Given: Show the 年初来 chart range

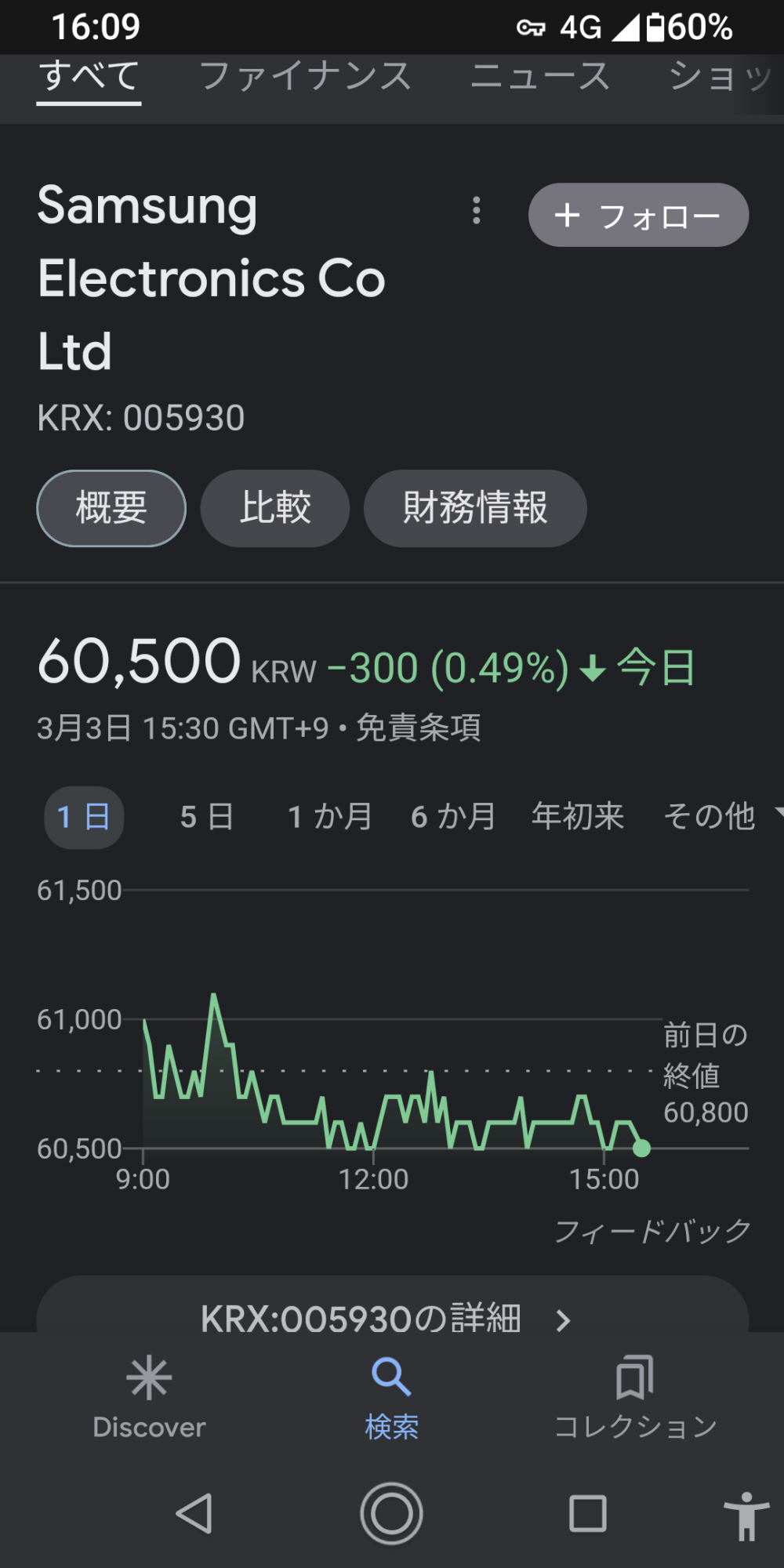Looking at the screenshot, I should click(x=578, y=817).
